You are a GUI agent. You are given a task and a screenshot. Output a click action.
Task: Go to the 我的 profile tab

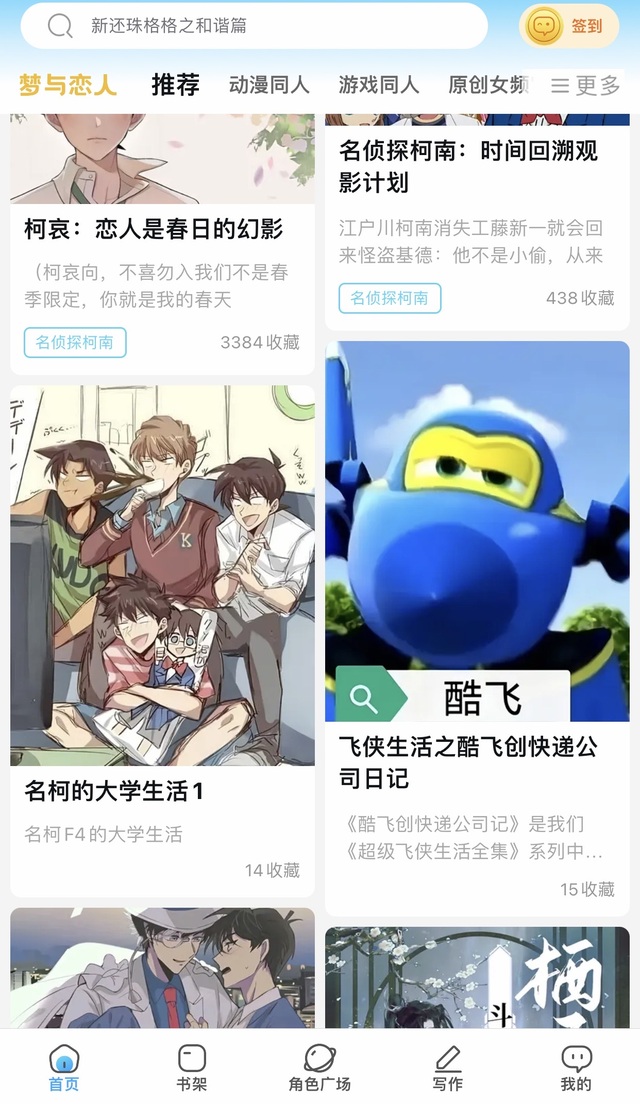(x=576, y=1067)
